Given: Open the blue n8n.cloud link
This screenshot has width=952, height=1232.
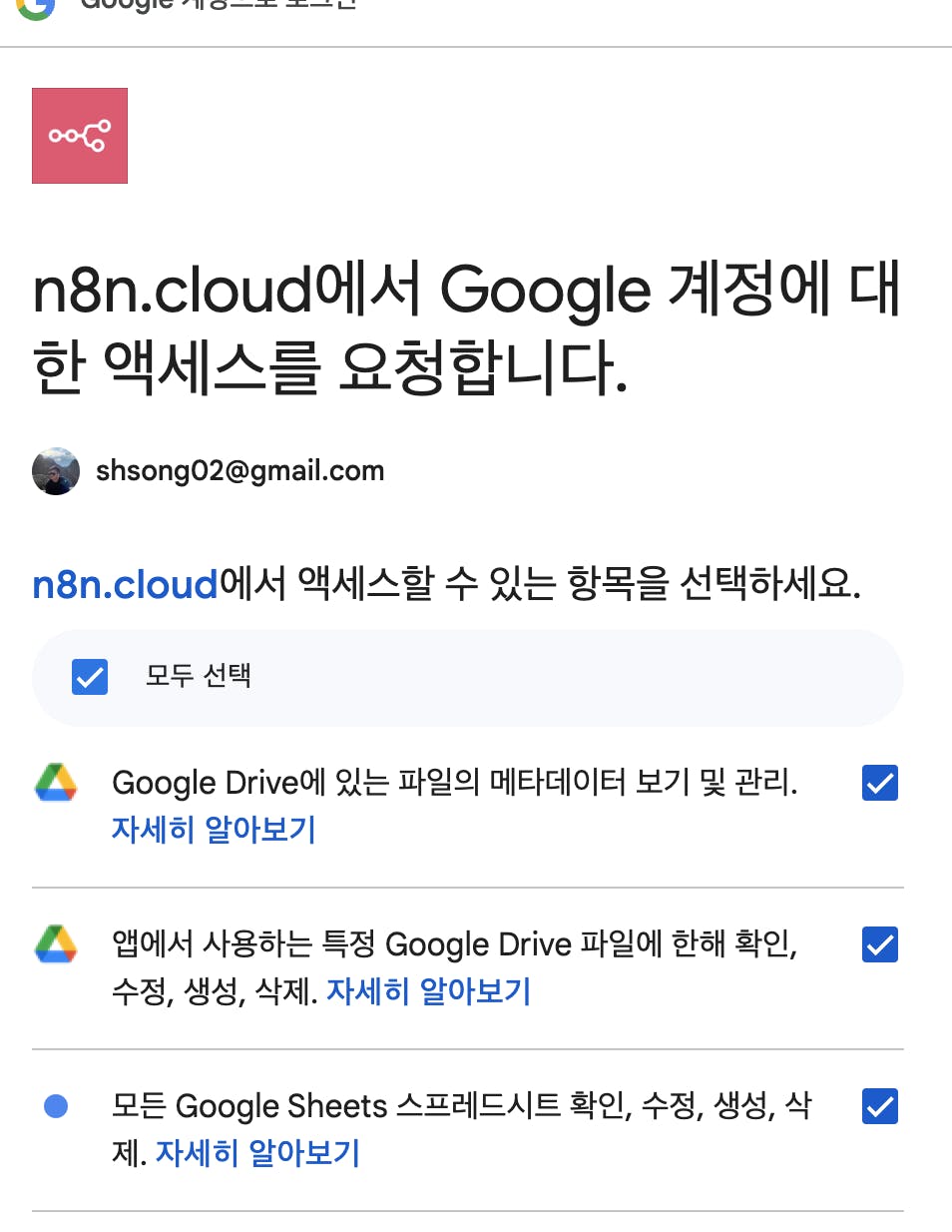Looking at the screenshot, I should (125, 584).
